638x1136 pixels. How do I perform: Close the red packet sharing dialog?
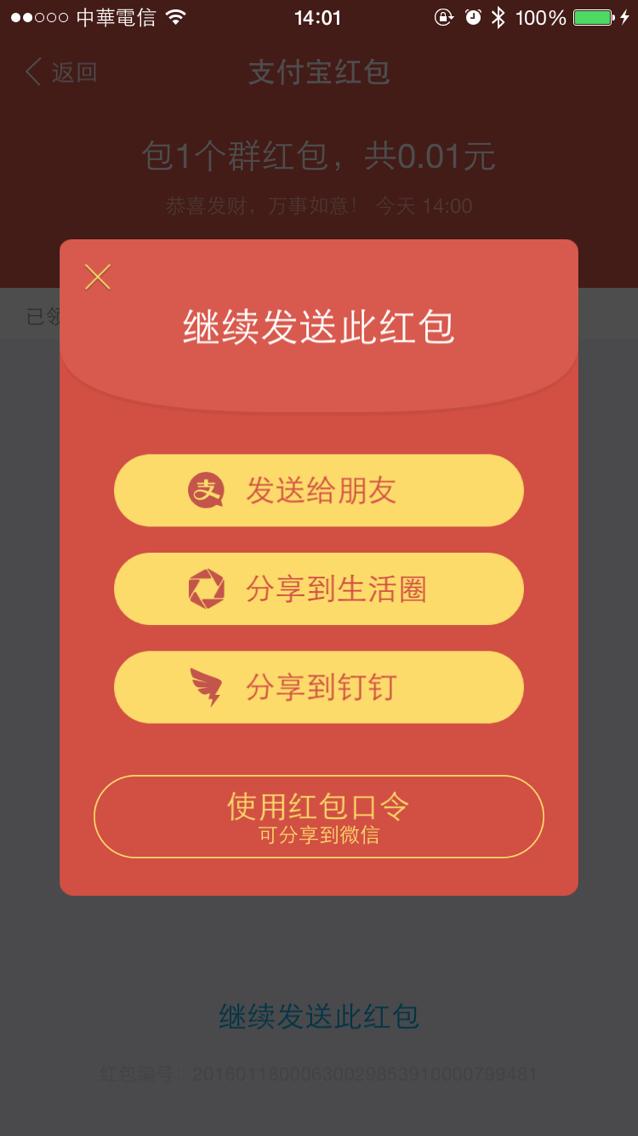[x=98, y=277]
